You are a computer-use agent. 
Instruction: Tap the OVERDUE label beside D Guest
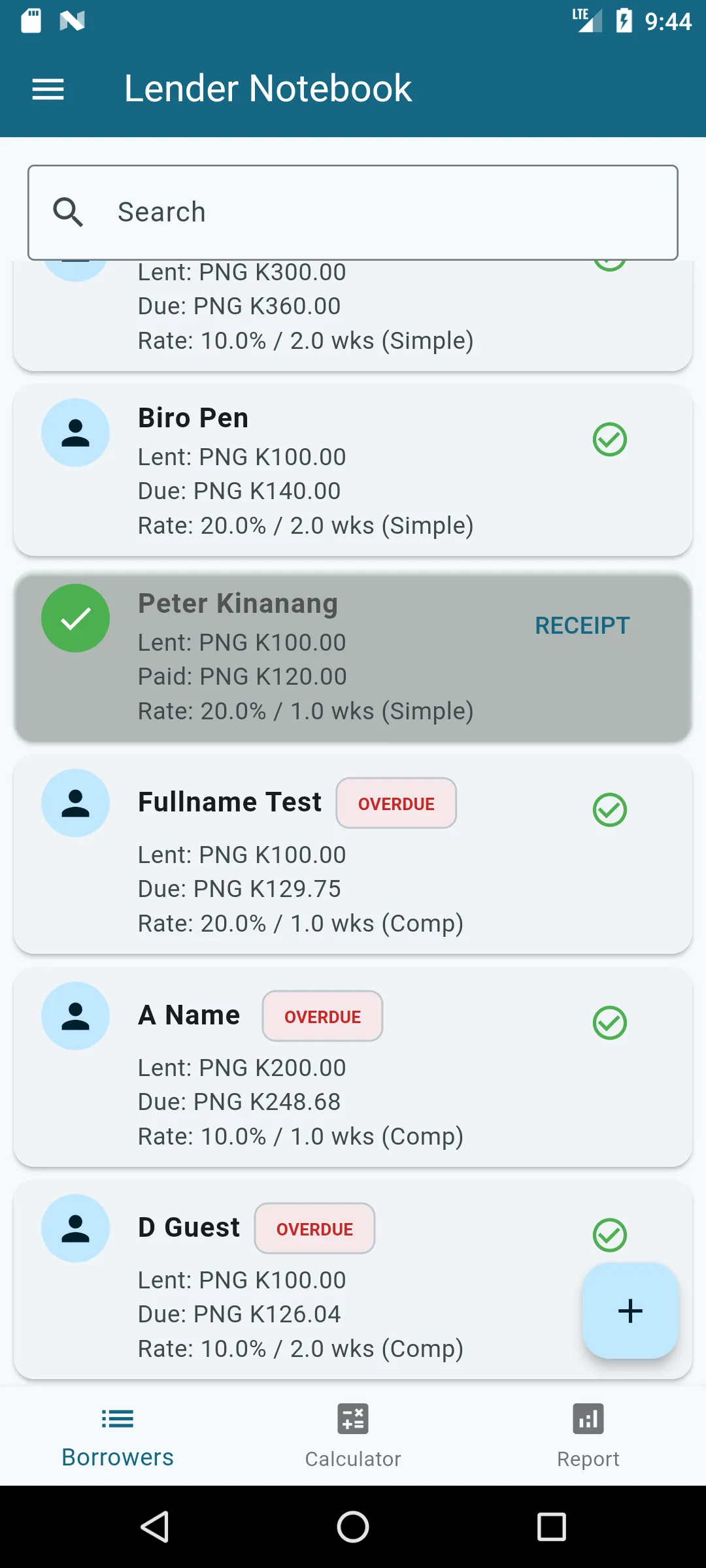tap(314, 1229)
